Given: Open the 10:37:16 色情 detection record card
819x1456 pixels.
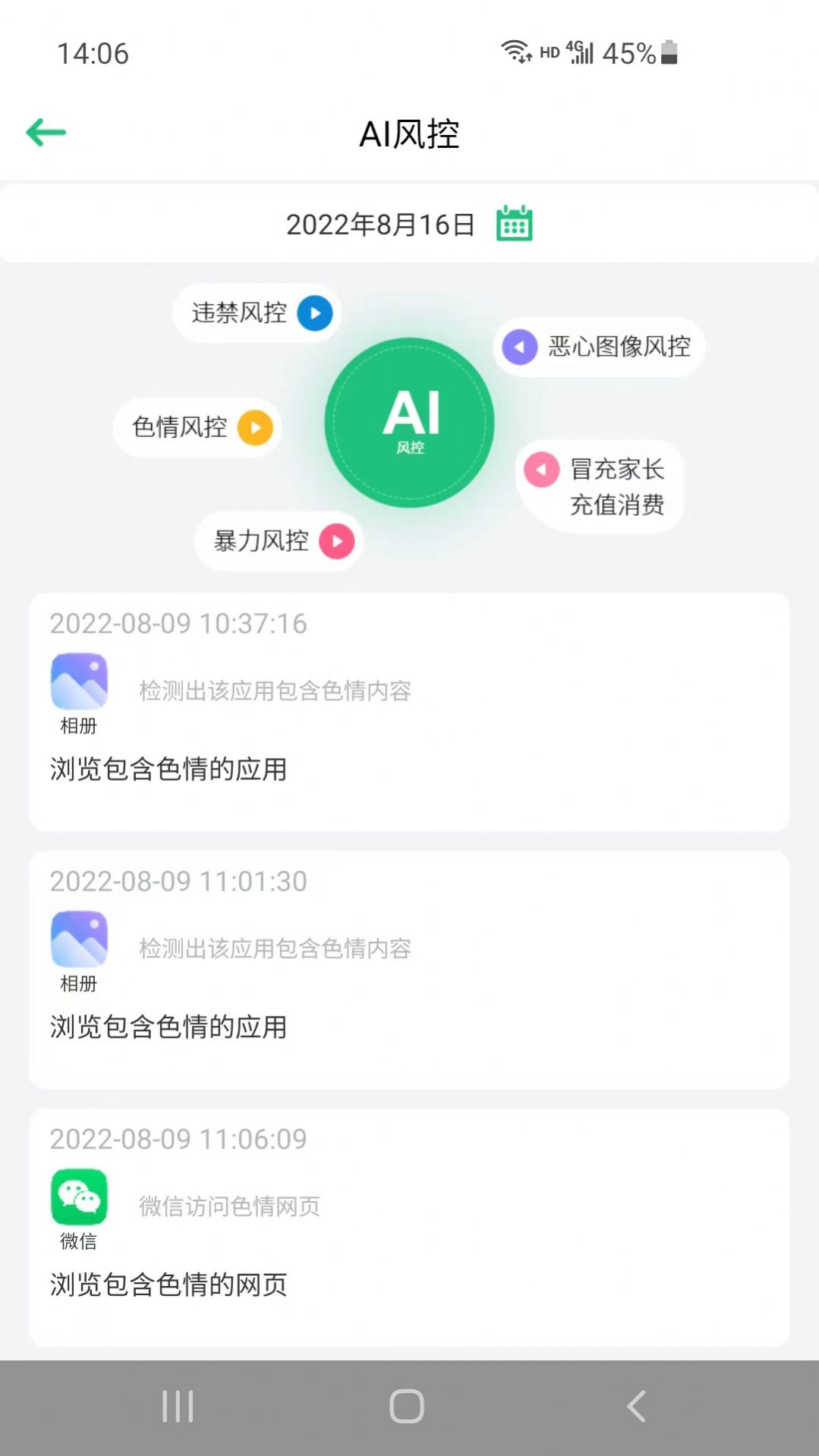Looking at the screenshot, I should tap(409, 712).
